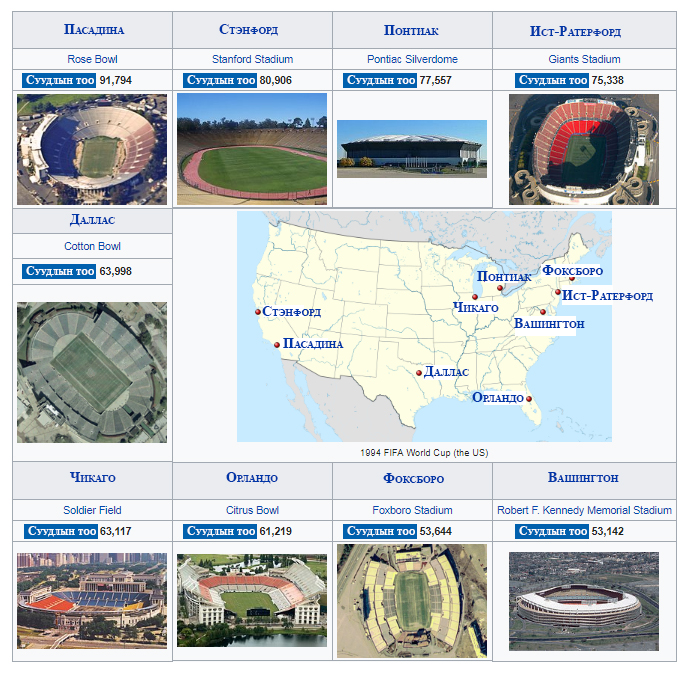The image size is (691, 680).
Task: View the Citrus Bowl photo
Action: coord(252,601)
